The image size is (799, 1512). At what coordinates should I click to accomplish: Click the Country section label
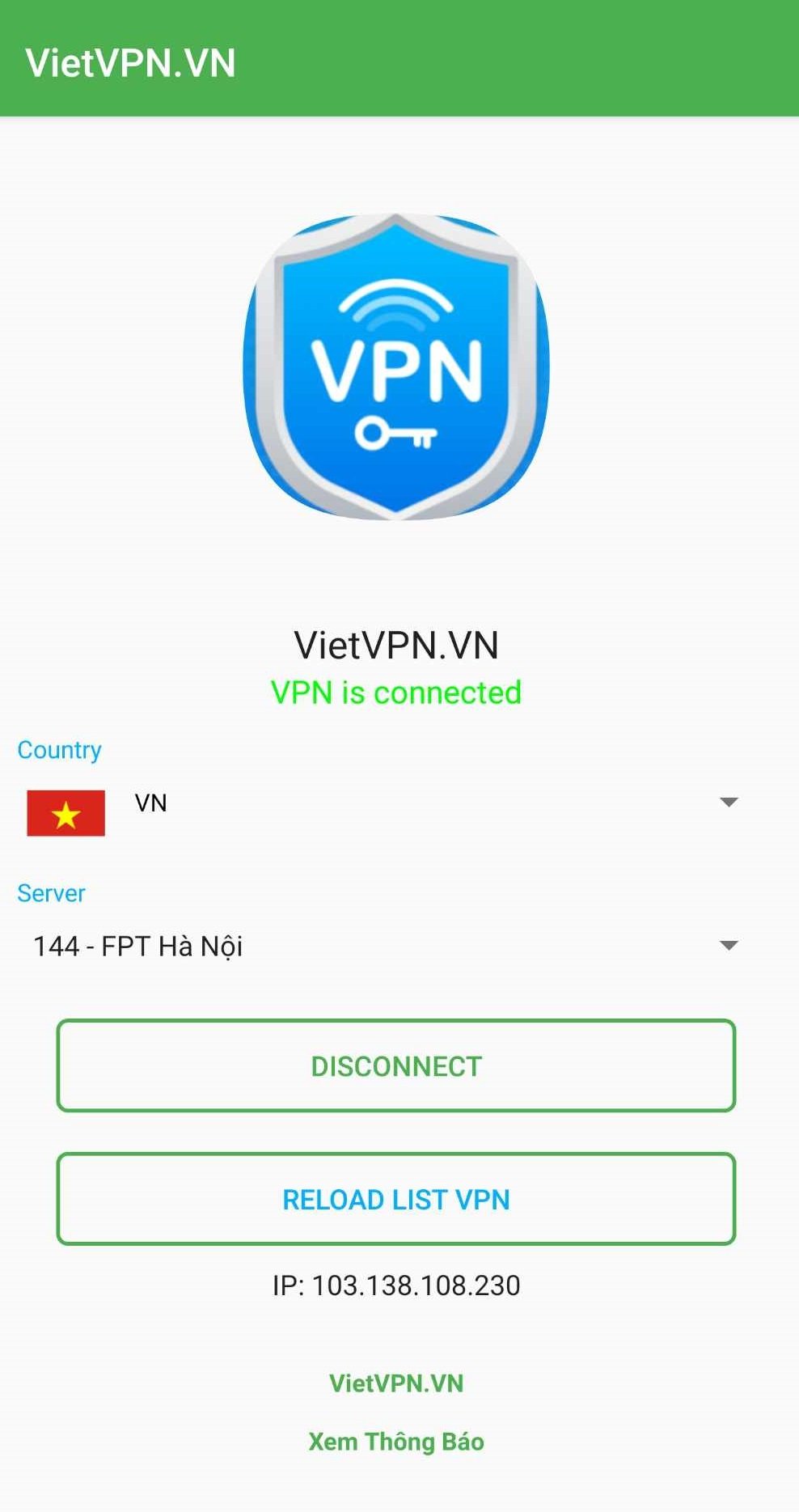pos(59,750)
